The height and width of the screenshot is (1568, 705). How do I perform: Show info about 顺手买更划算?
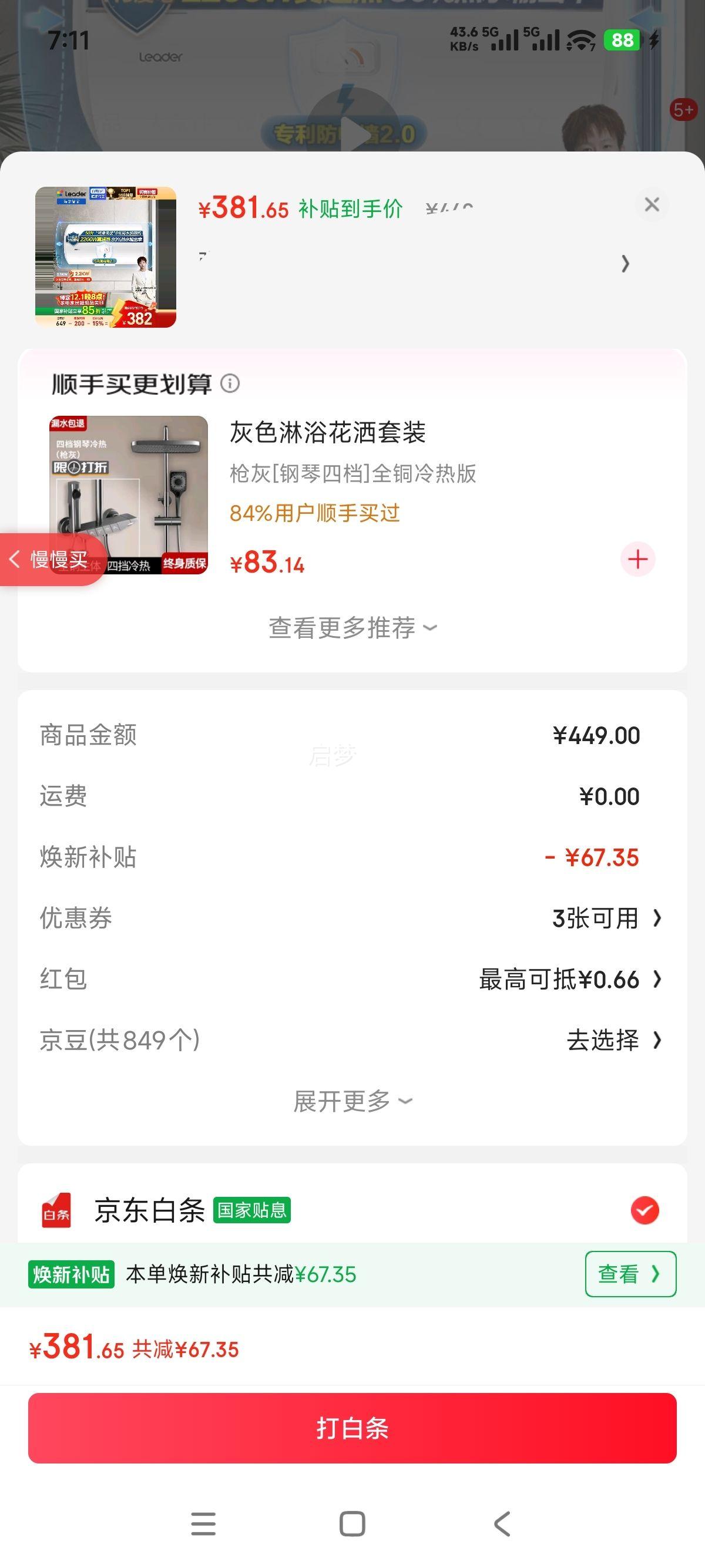(x=230, y=383)
